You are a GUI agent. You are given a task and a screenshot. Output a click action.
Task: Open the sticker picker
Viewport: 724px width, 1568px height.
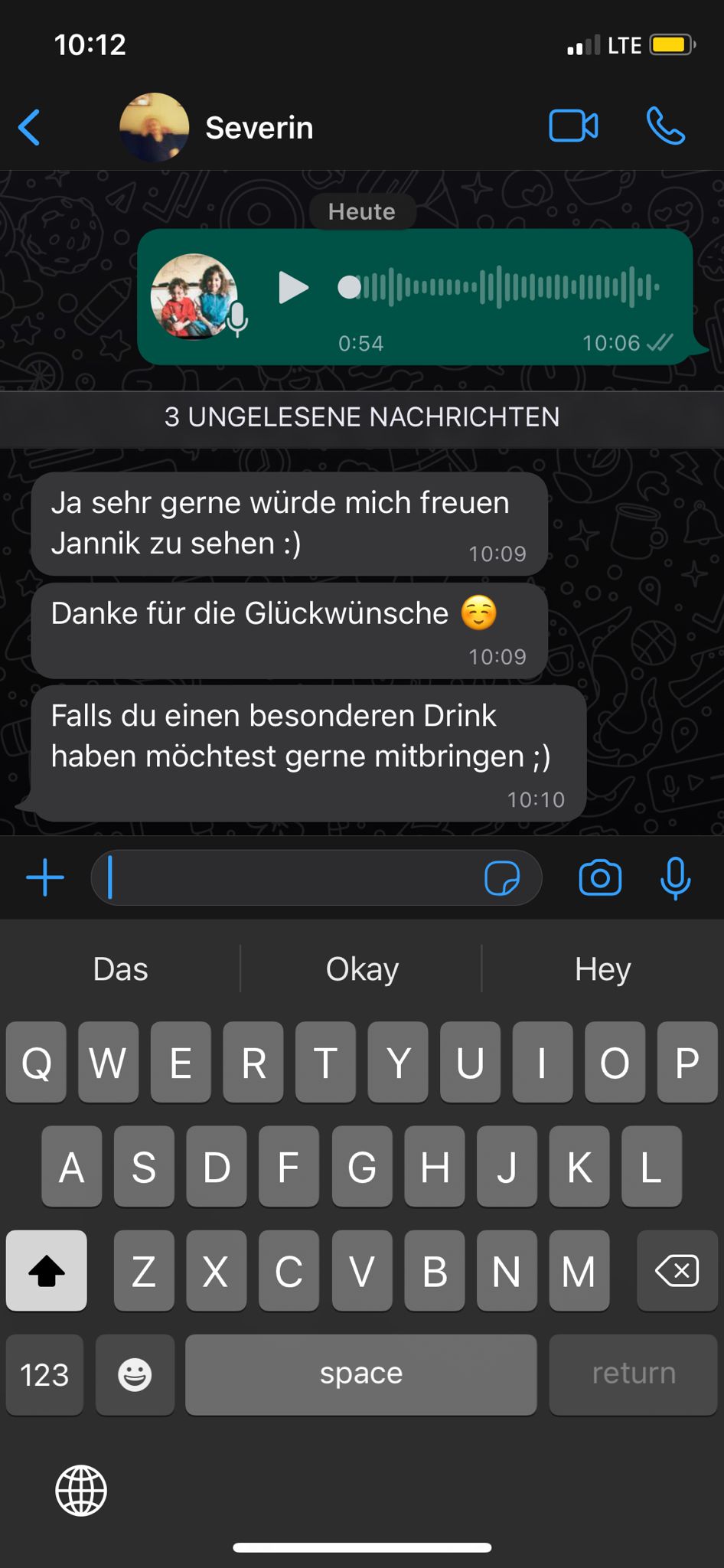(x=502, y=877)
